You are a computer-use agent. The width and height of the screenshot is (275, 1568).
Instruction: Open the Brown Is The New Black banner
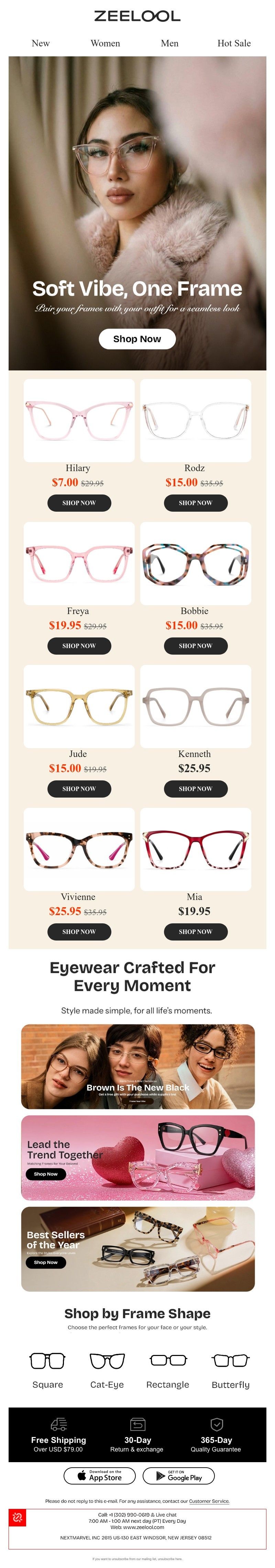(137, 1067)
